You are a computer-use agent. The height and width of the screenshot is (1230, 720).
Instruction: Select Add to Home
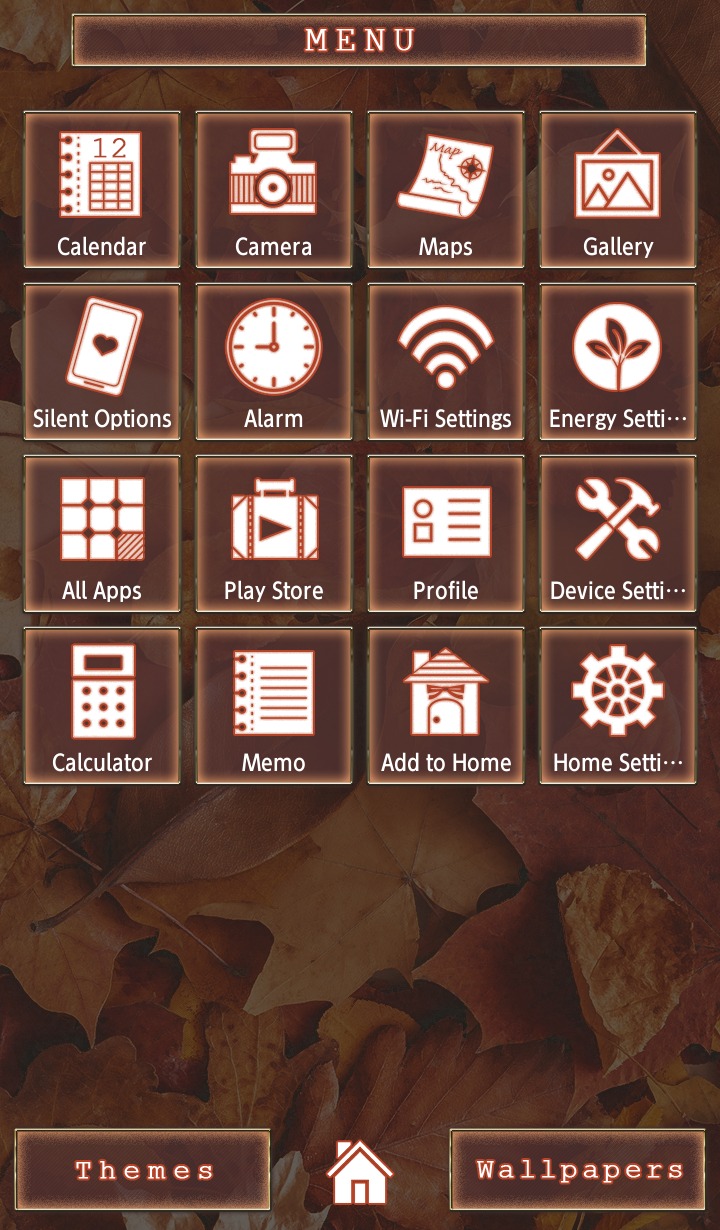446,706
